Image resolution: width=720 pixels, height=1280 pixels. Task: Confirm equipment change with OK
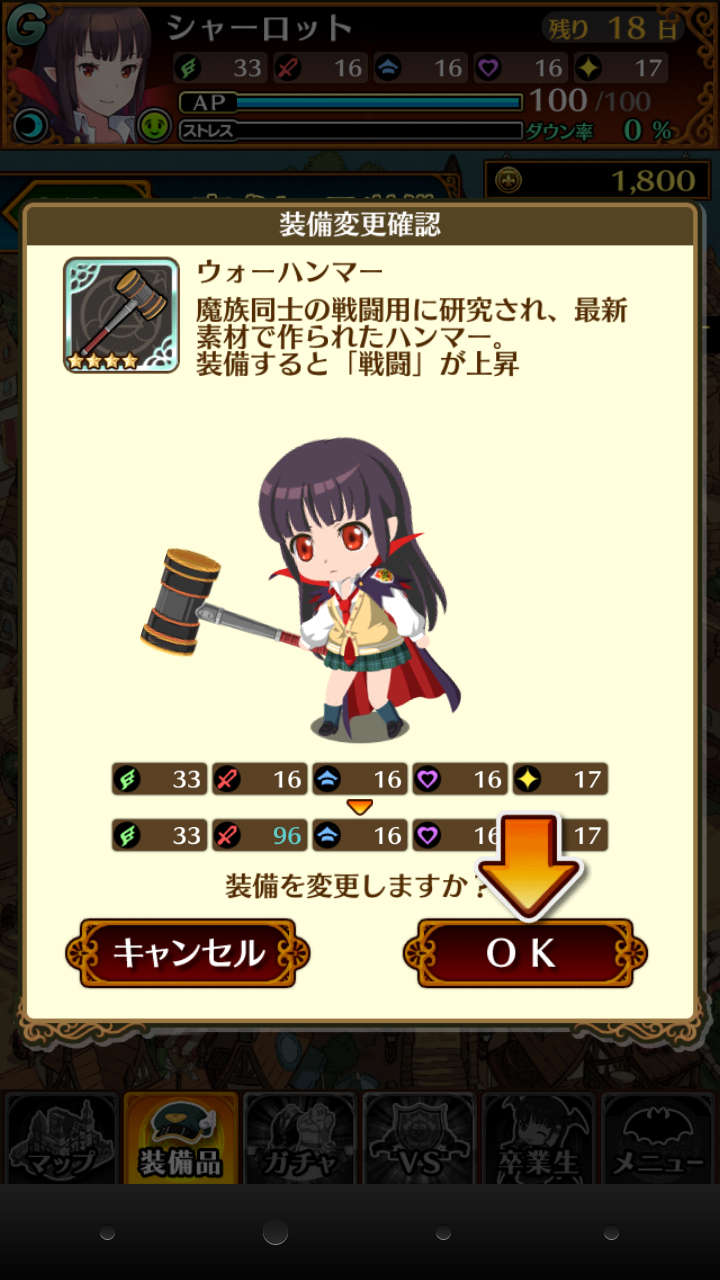pos(524,953)
